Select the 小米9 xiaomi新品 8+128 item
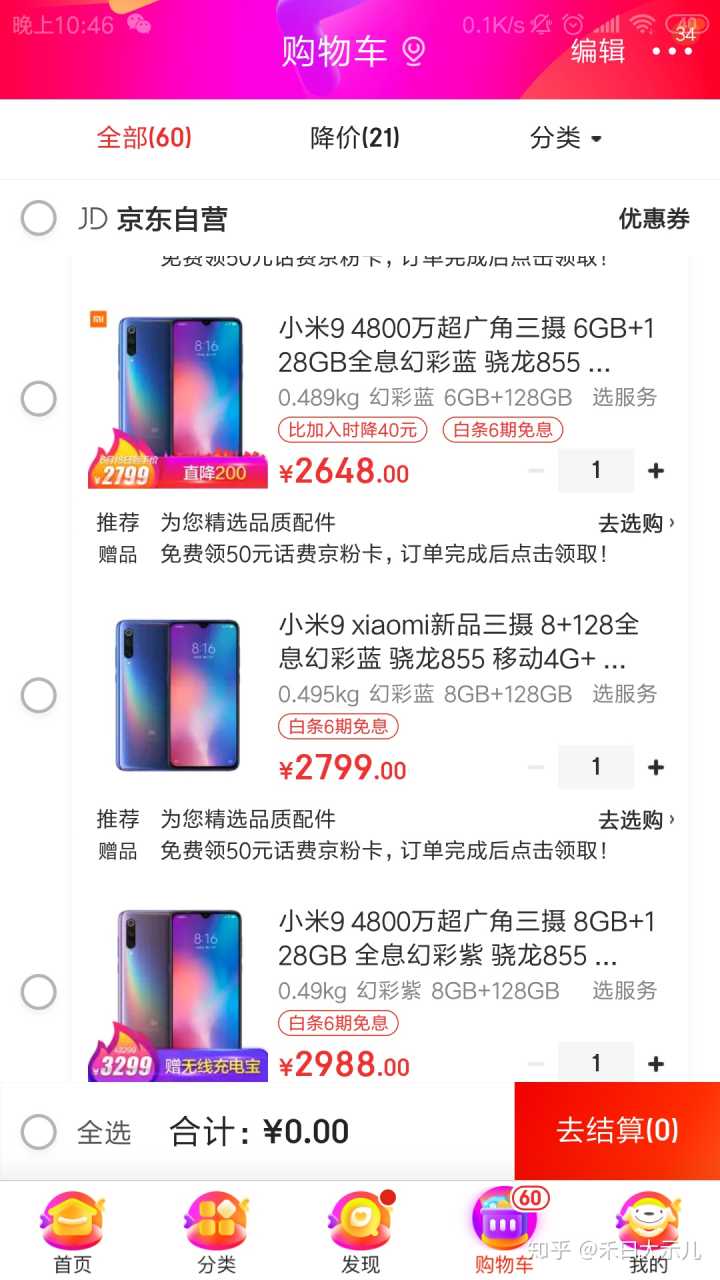 coord(39,695)
